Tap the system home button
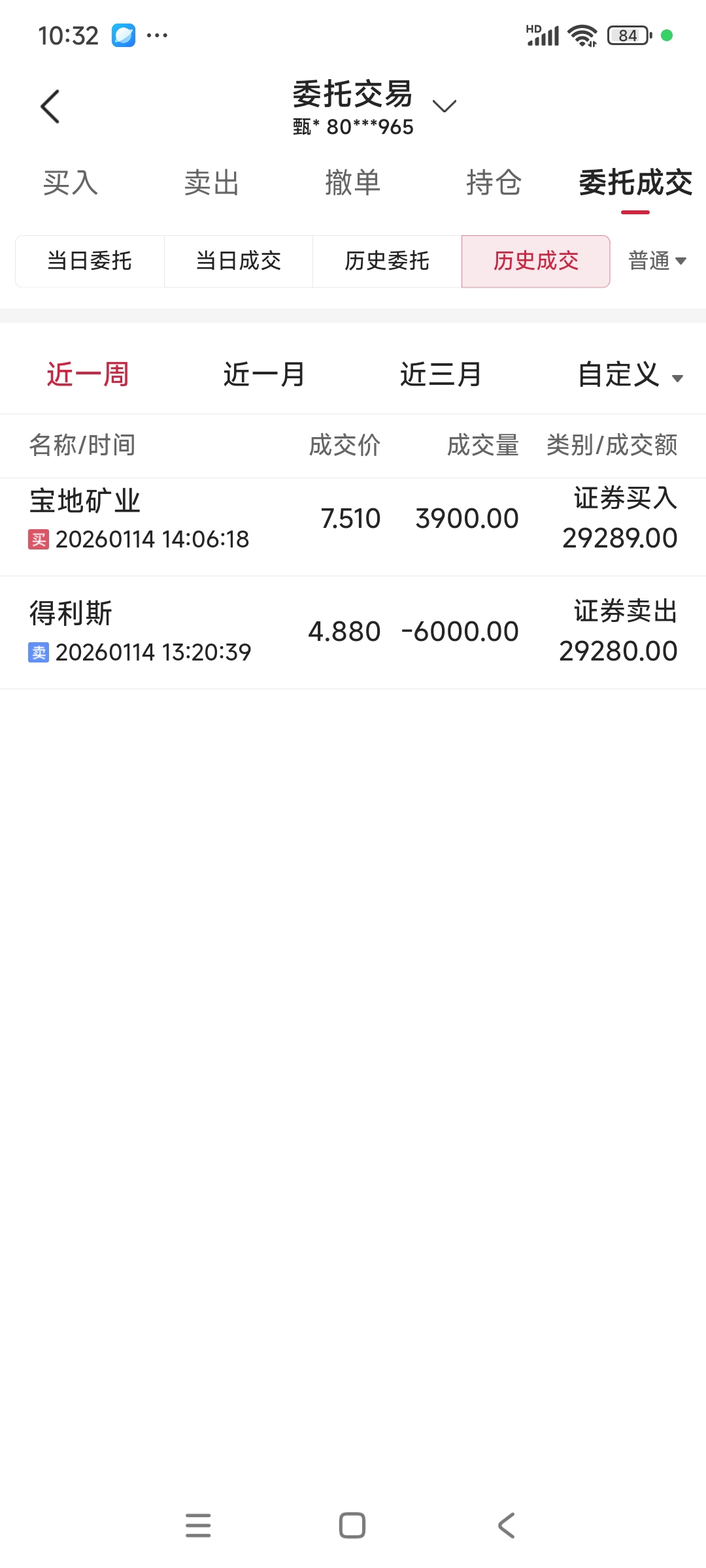 click(x=352, y=1526)
